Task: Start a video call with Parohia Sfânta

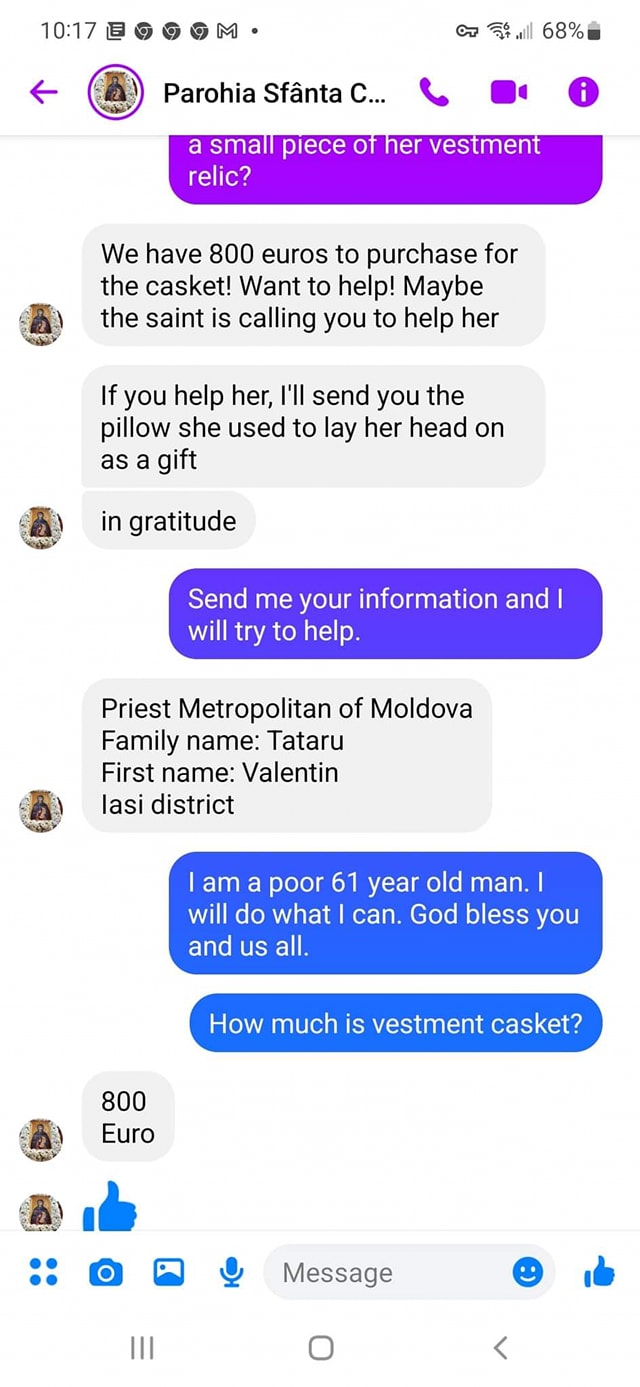Action: [x=508, y=93]
